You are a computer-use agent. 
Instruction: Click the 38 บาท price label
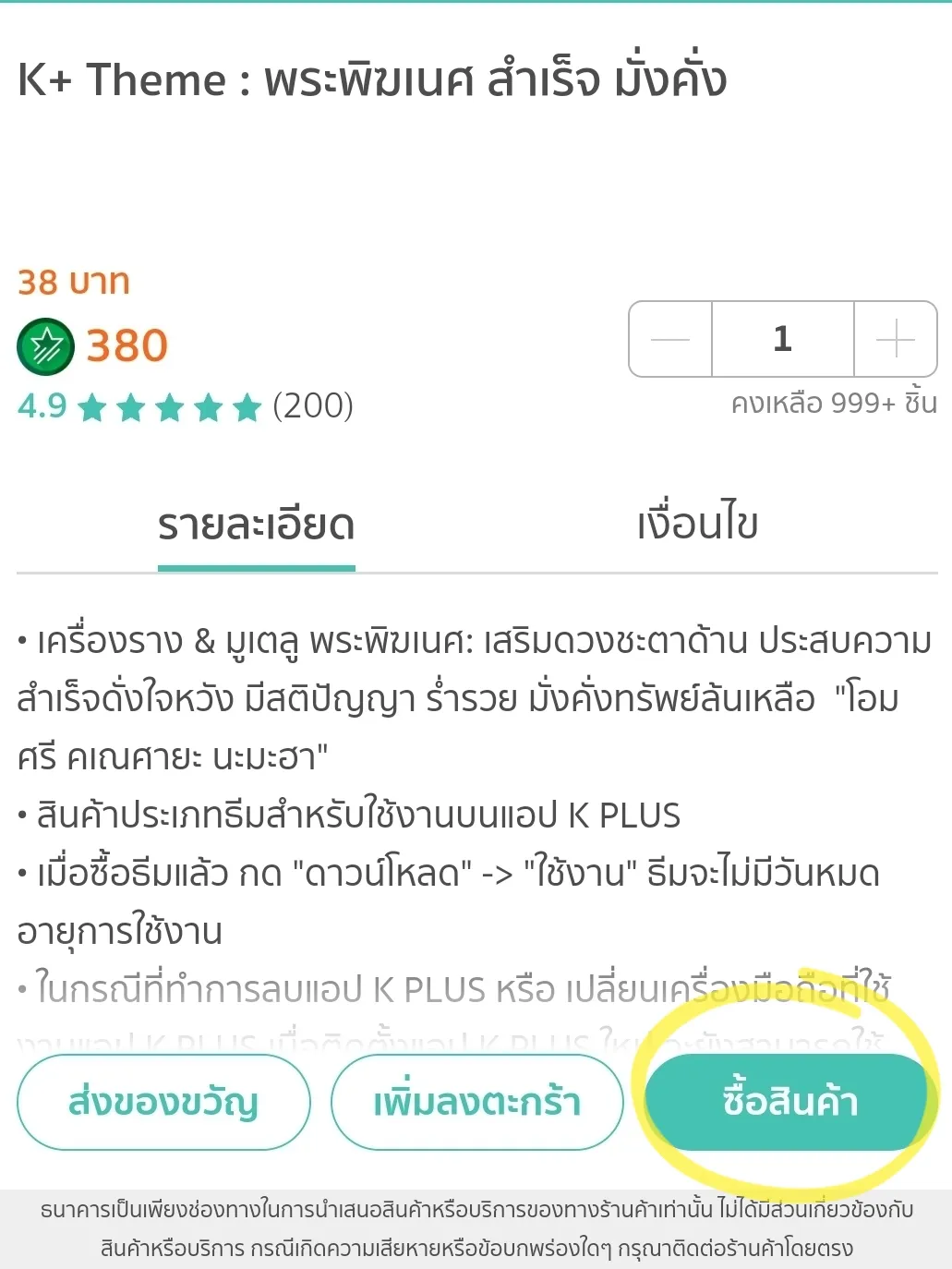pyautogui.click(x=74, y=282)
